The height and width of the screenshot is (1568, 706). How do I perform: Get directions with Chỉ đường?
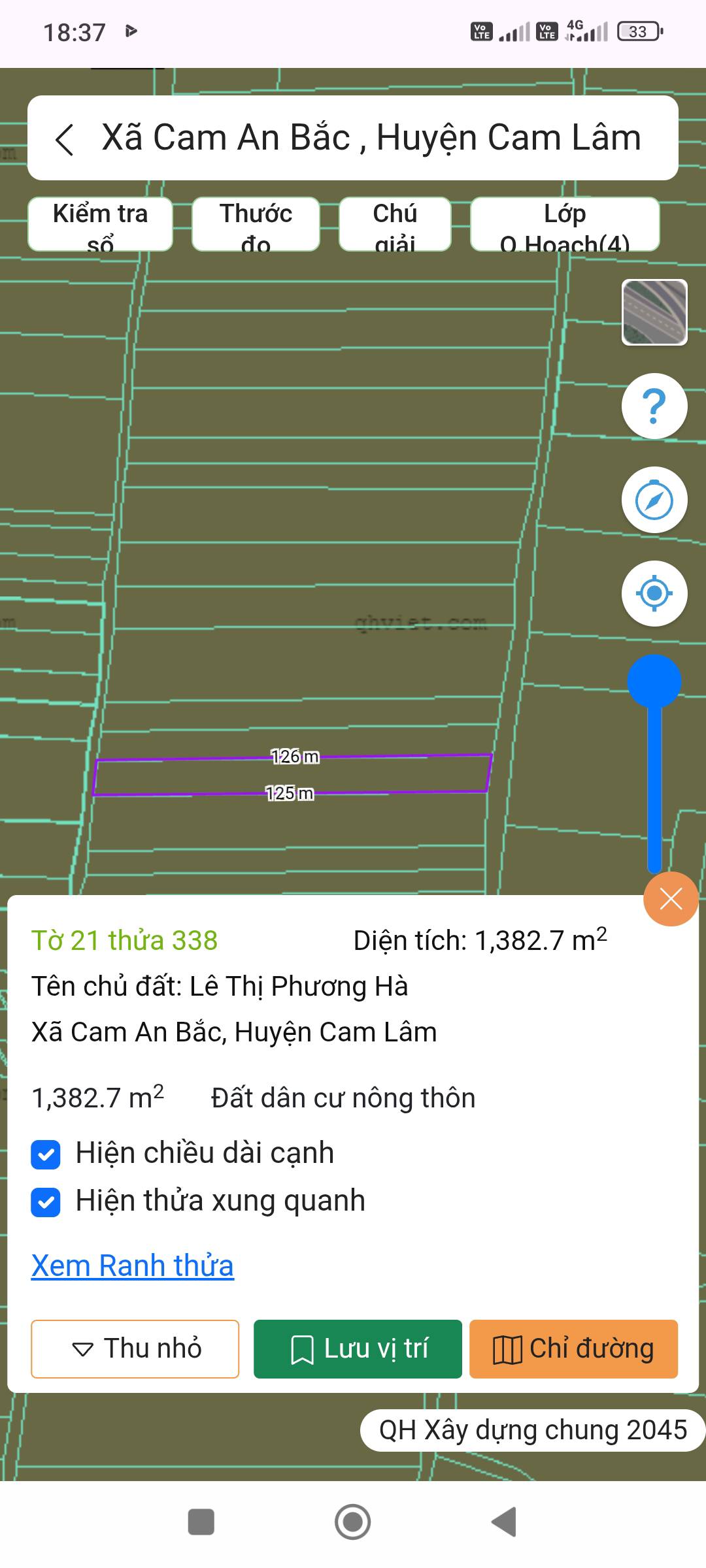point(573,1348)
